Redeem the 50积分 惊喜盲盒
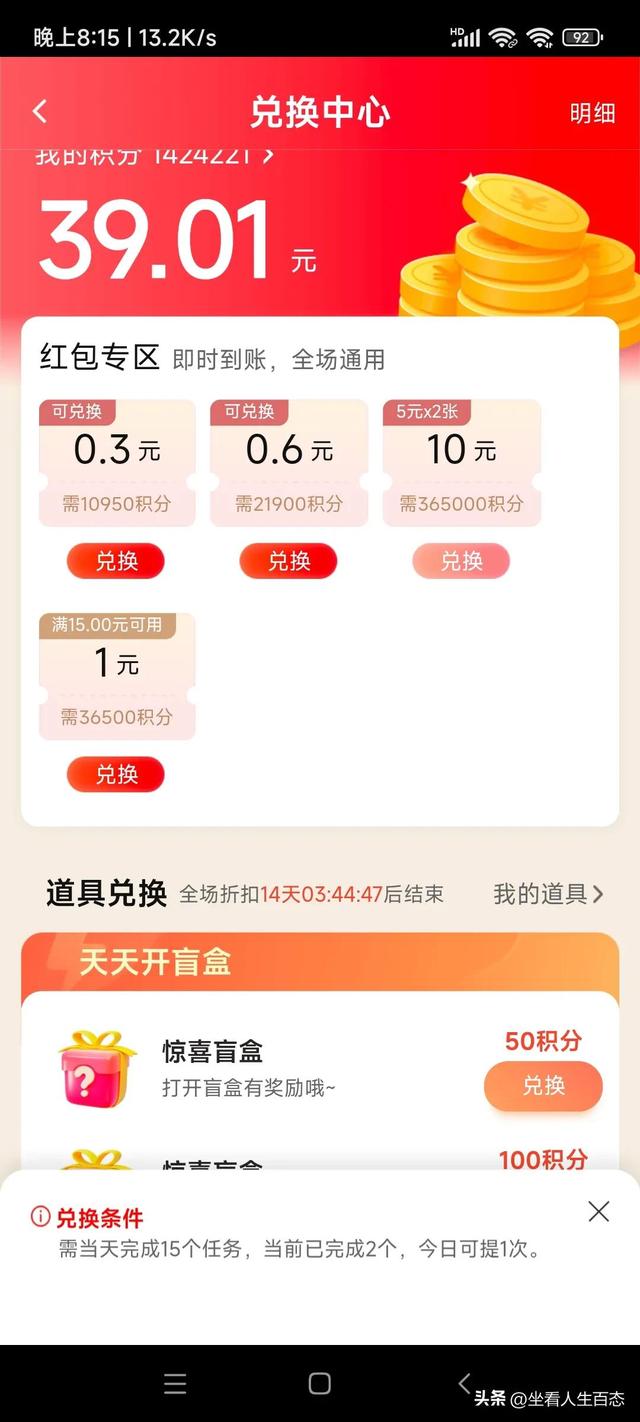 coord(543,1086)
